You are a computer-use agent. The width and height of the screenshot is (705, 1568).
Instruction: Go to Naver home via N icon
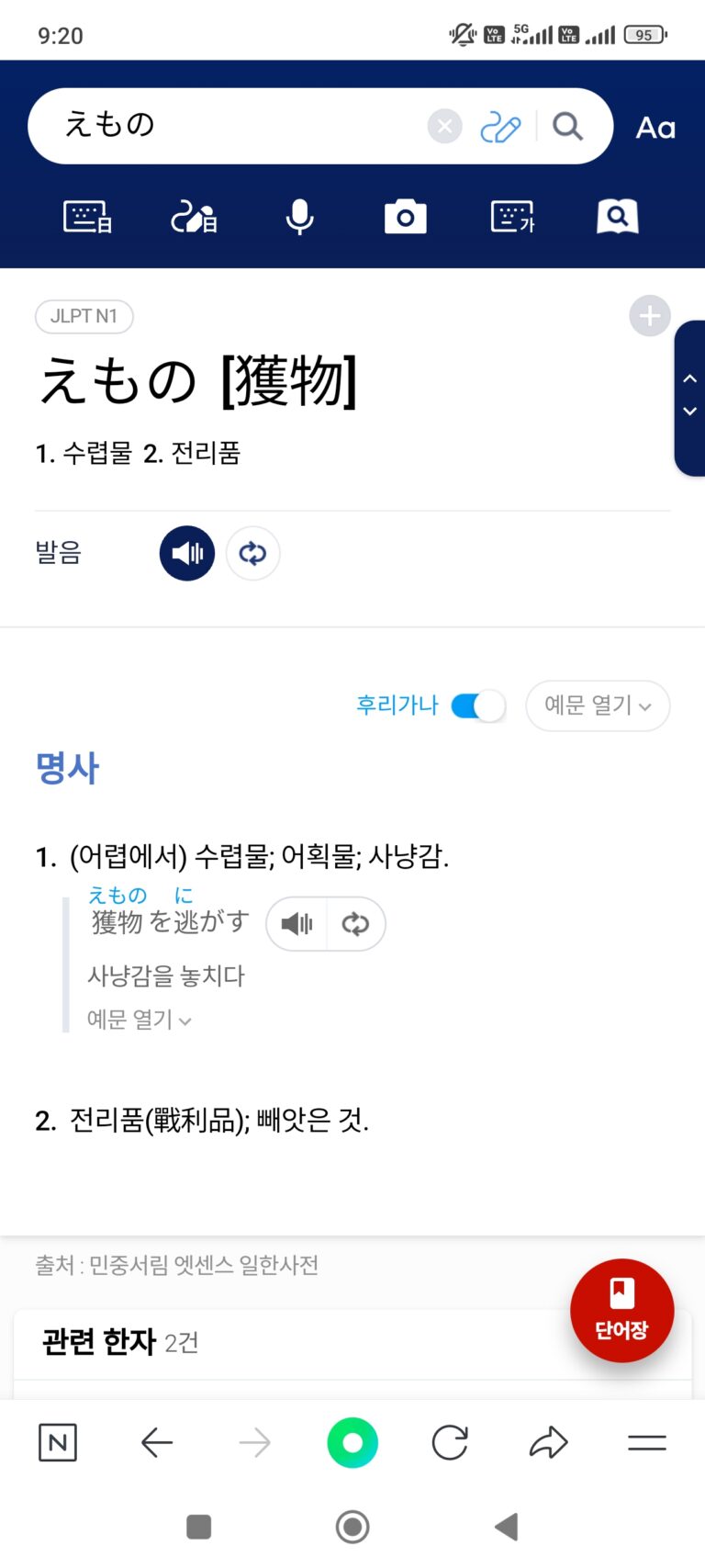point(58,1442)
